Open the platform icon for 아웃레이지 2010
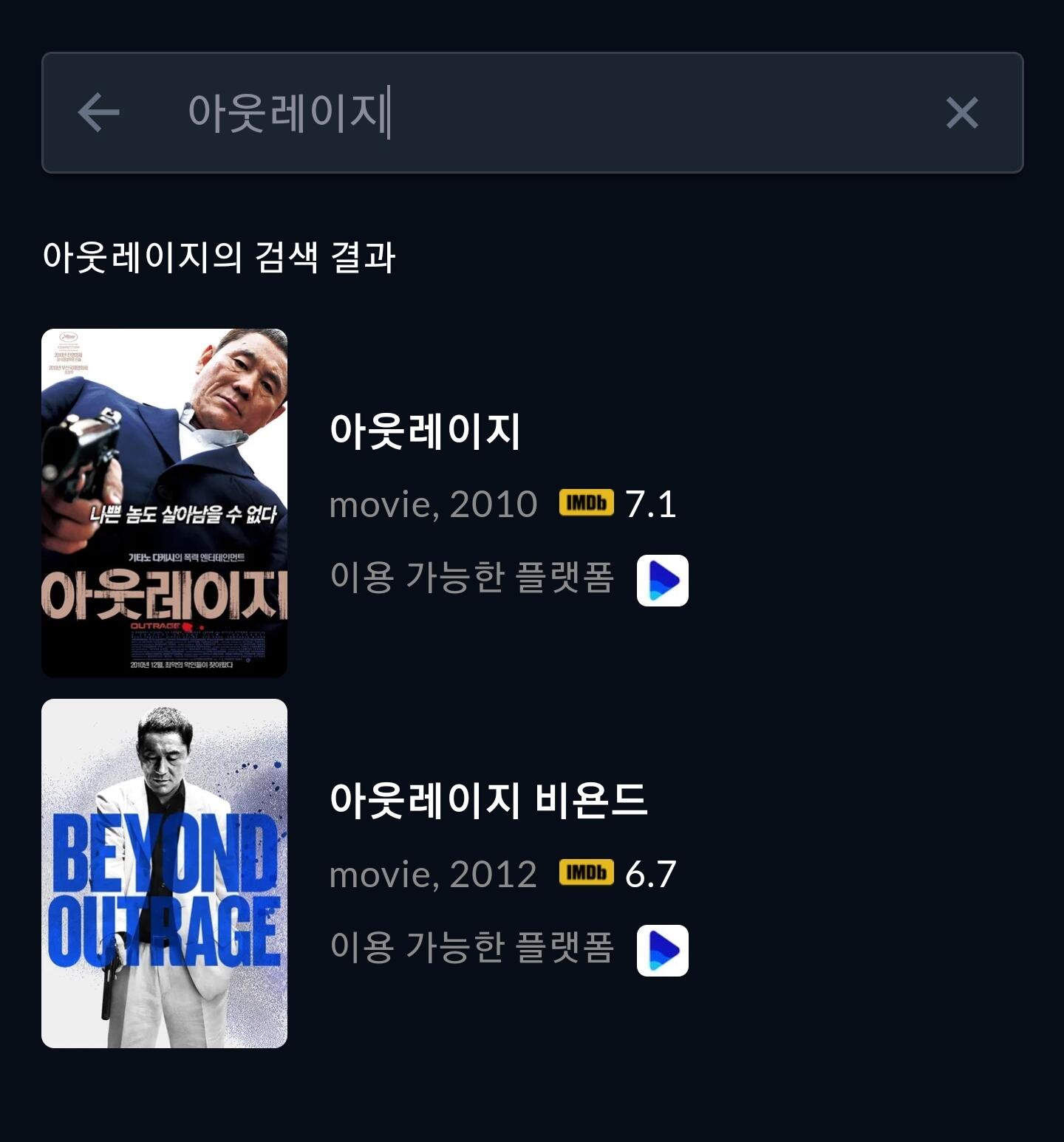This screenshot has height=1142, width=1064. tap(663, 581)
